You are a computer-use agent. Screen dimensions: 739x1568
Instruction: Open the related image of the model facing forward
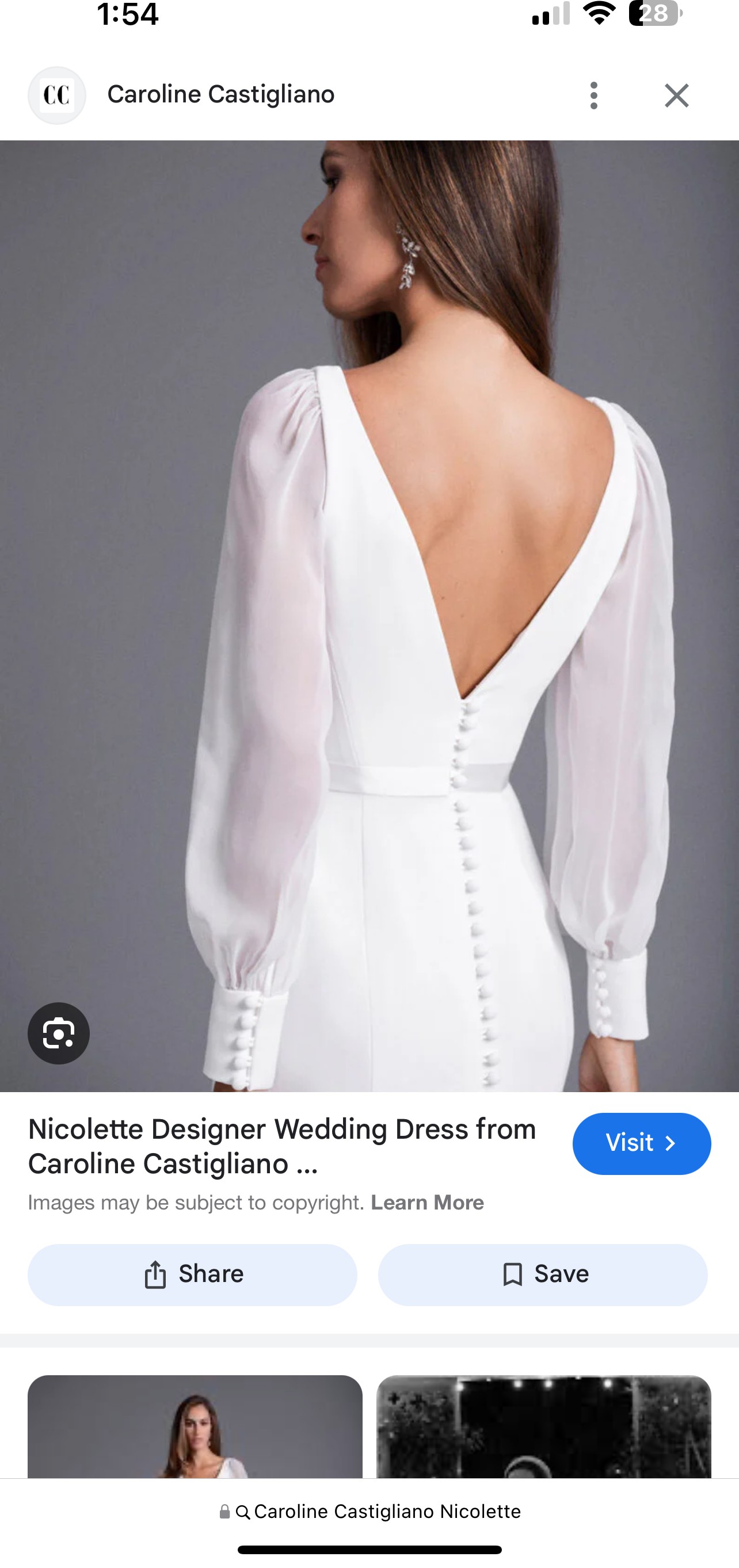click(195, 1425)
